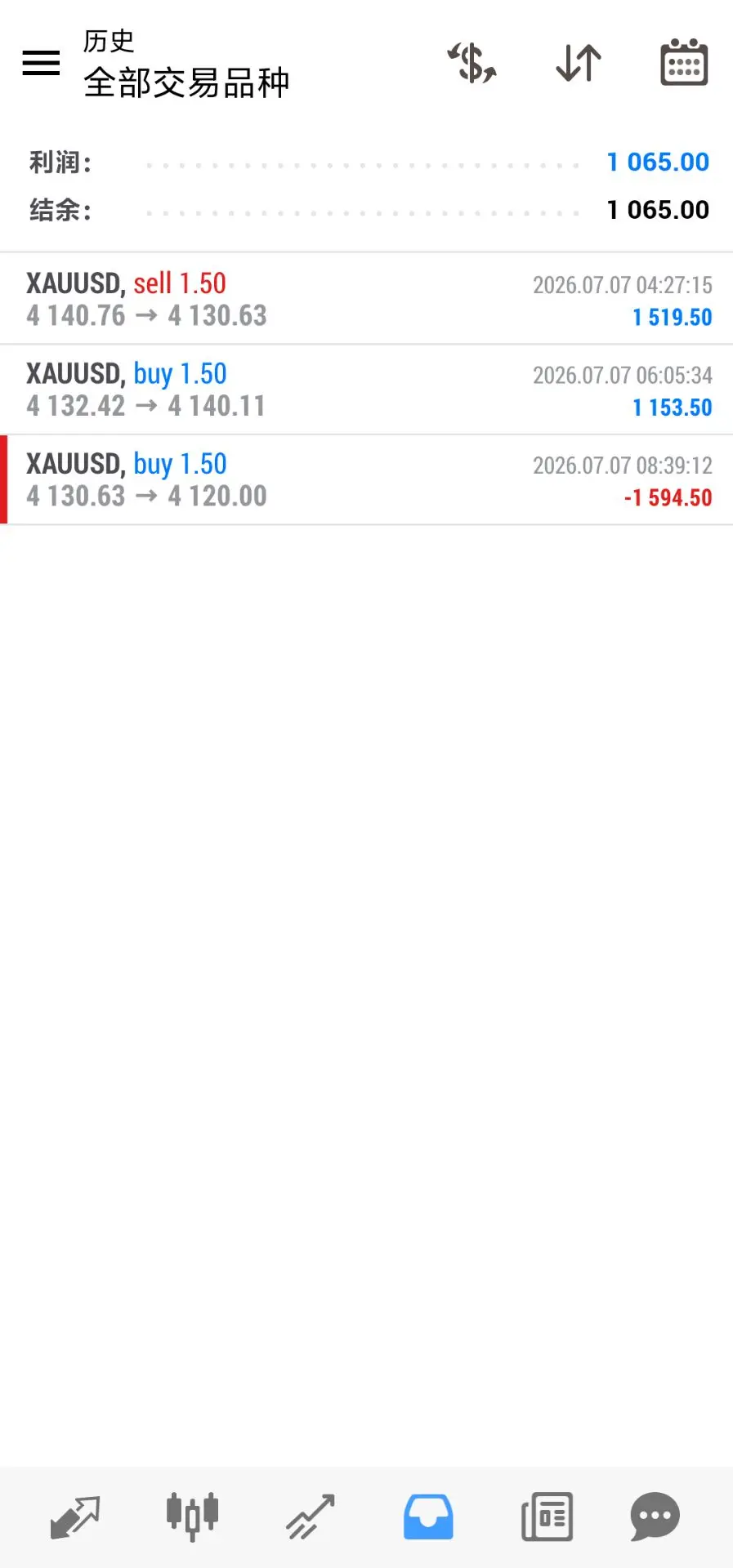Screen dimensions: 733x1568
Task: Tap the symbol filter dollar icon
Action: pos(472,63)
